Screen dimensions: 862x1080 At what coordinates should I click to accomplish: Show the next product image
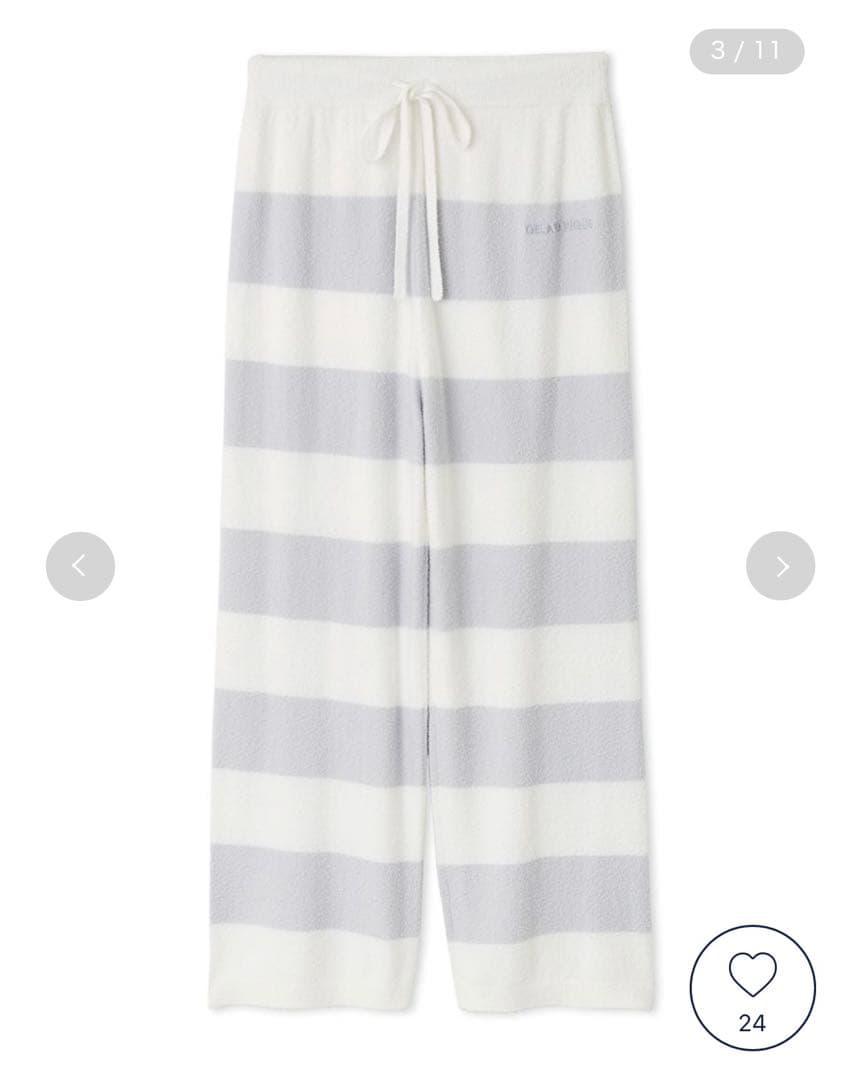pyautogui.click(x=780, y=566)
